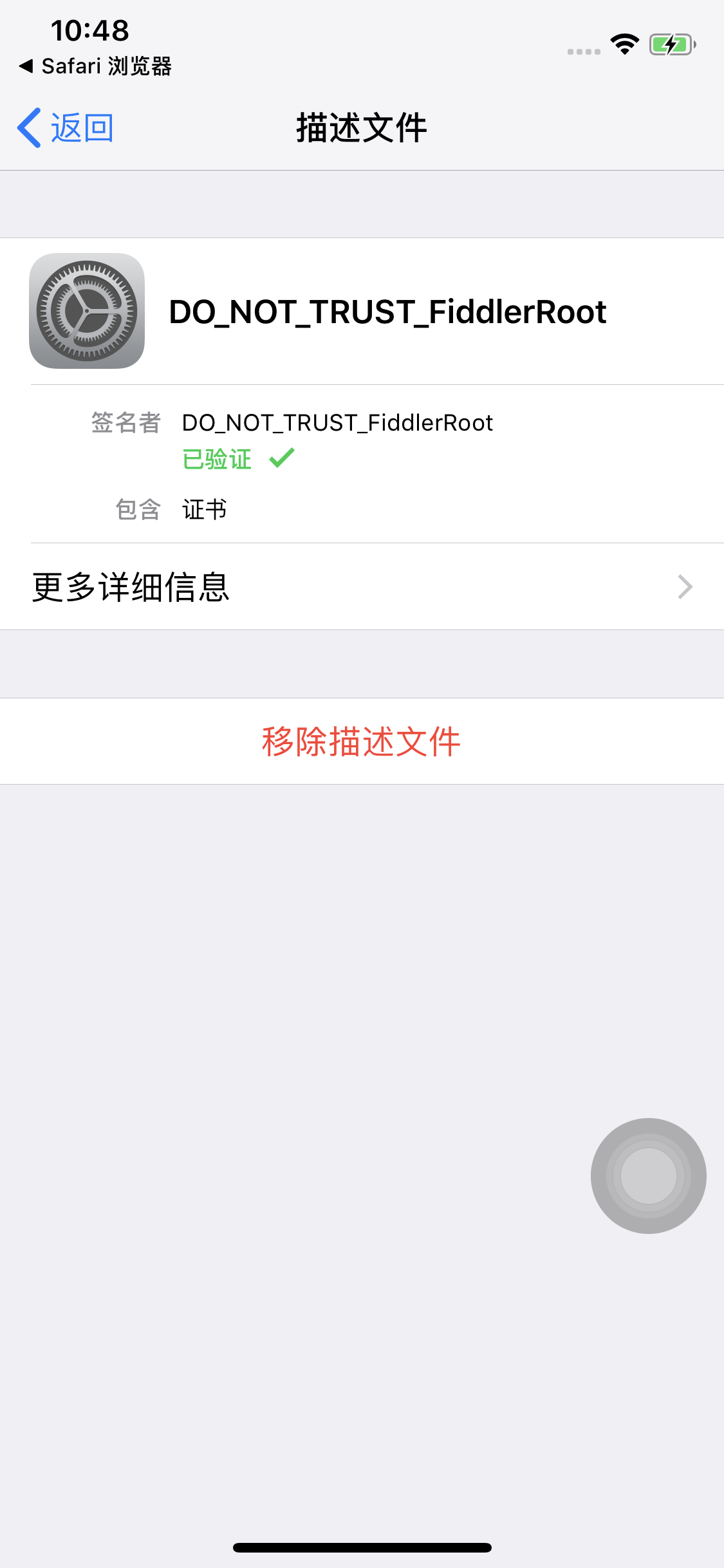Tap the blue back chevron arrow
724x1568 pixels.
(x=28, y=127)
